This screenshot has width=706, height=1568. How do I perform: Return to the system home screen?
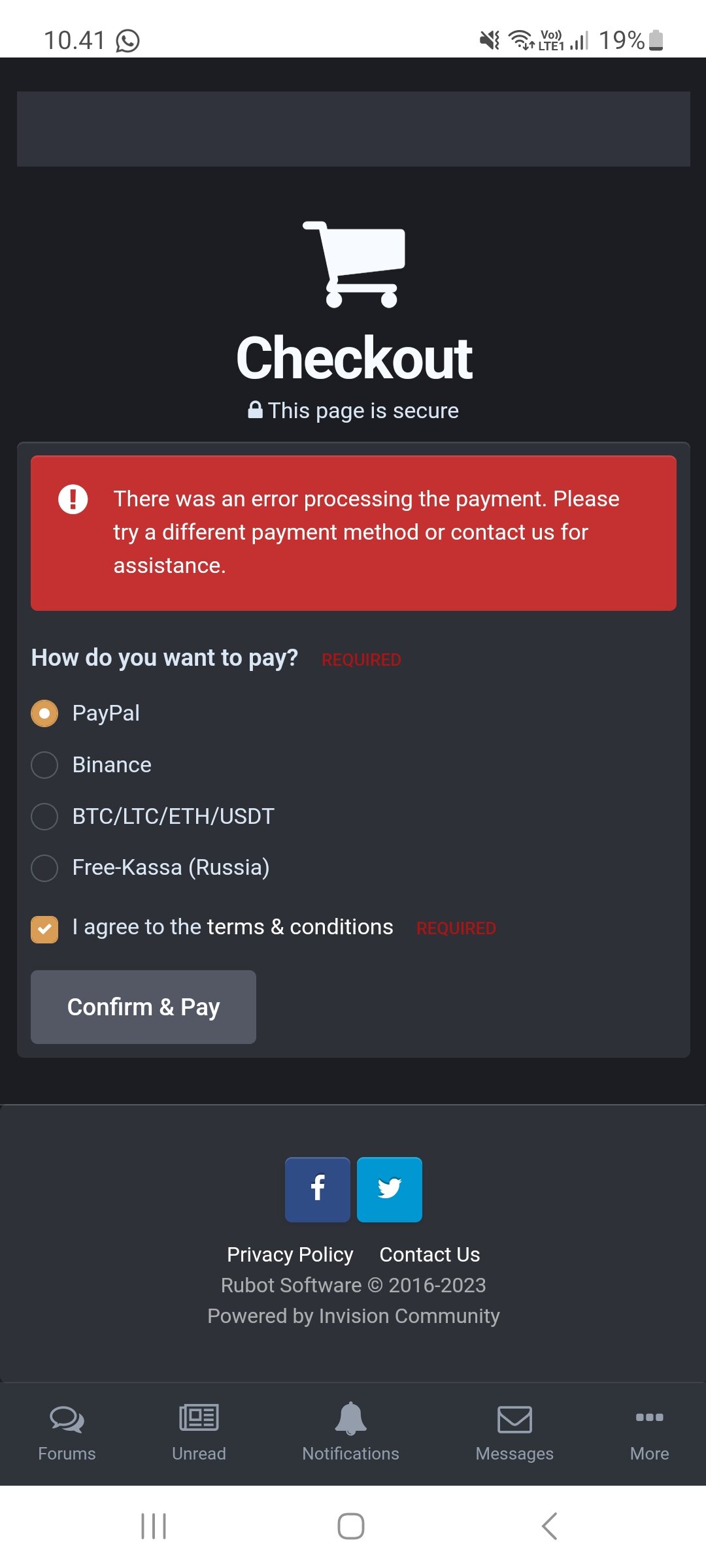351,1526
